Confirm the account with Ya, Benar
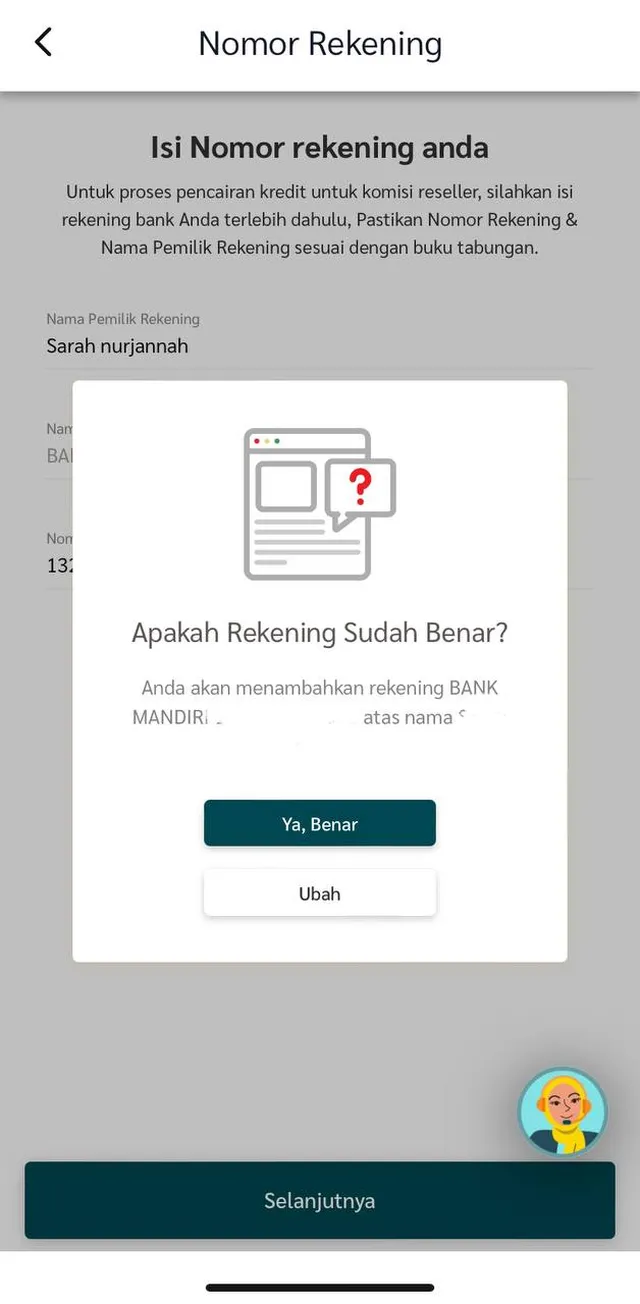 (x=320, y=823)
